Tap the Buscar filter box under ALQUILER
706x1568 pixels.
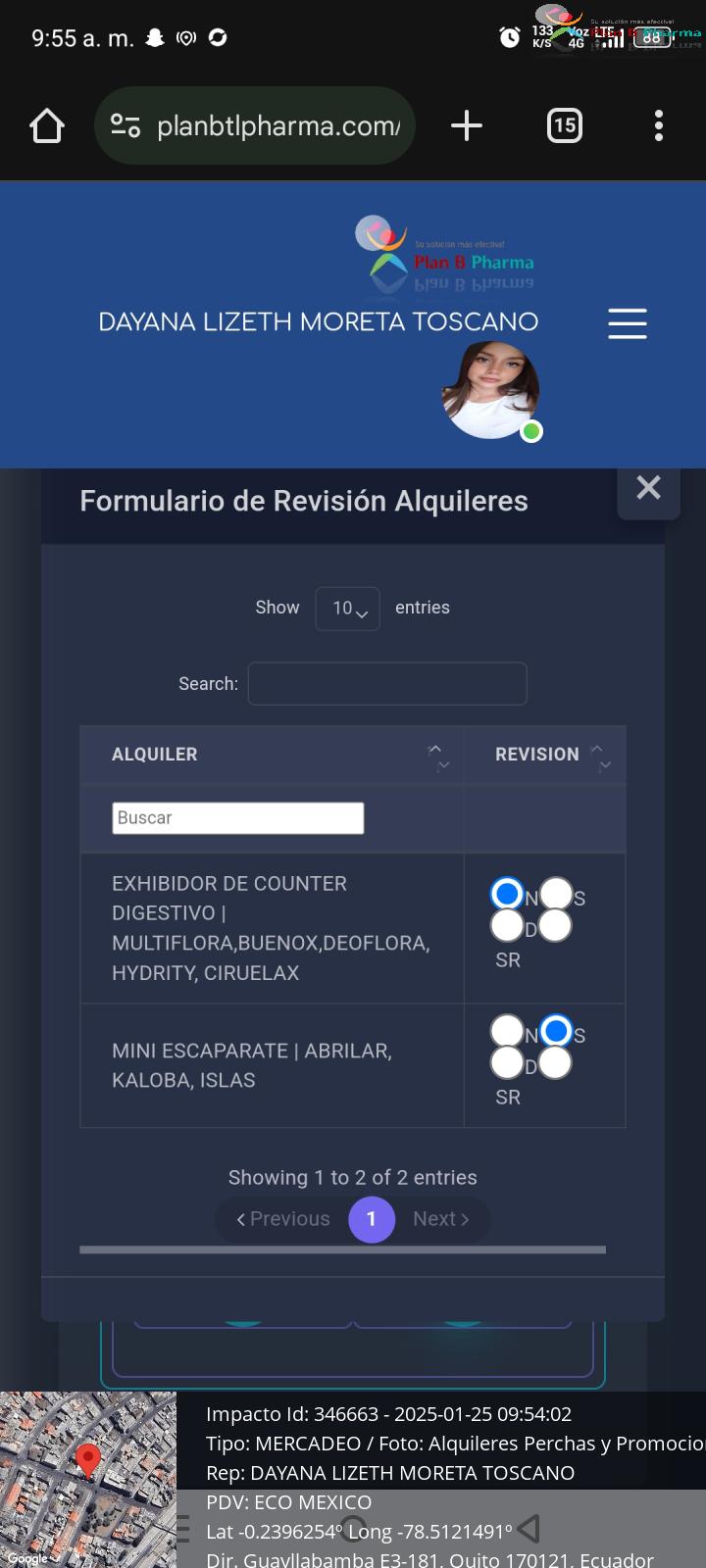(238, 818)
